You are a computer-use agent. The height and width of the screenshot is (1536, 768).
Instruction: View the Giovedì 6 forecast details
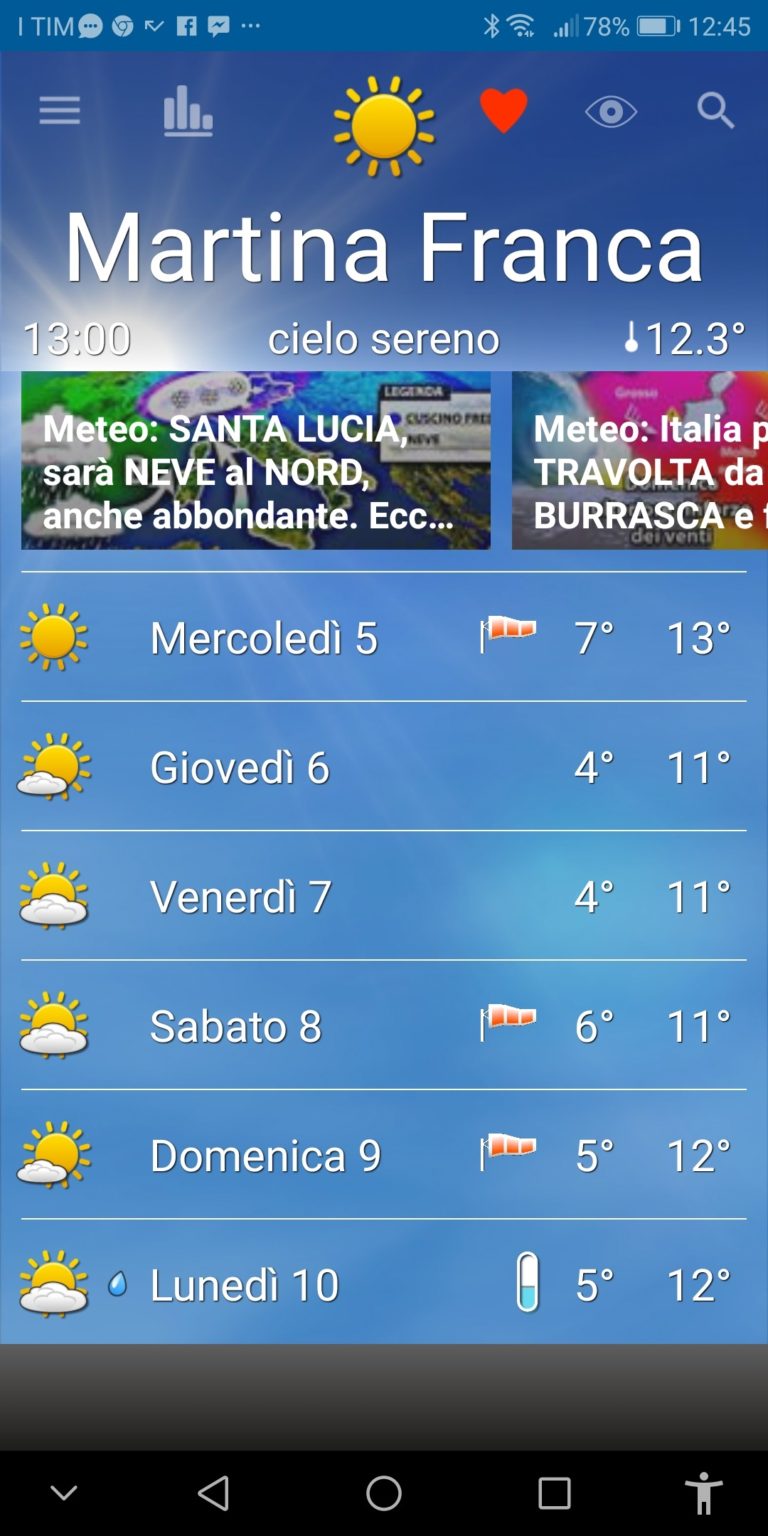pyautogui.click(x=384, y=767)
